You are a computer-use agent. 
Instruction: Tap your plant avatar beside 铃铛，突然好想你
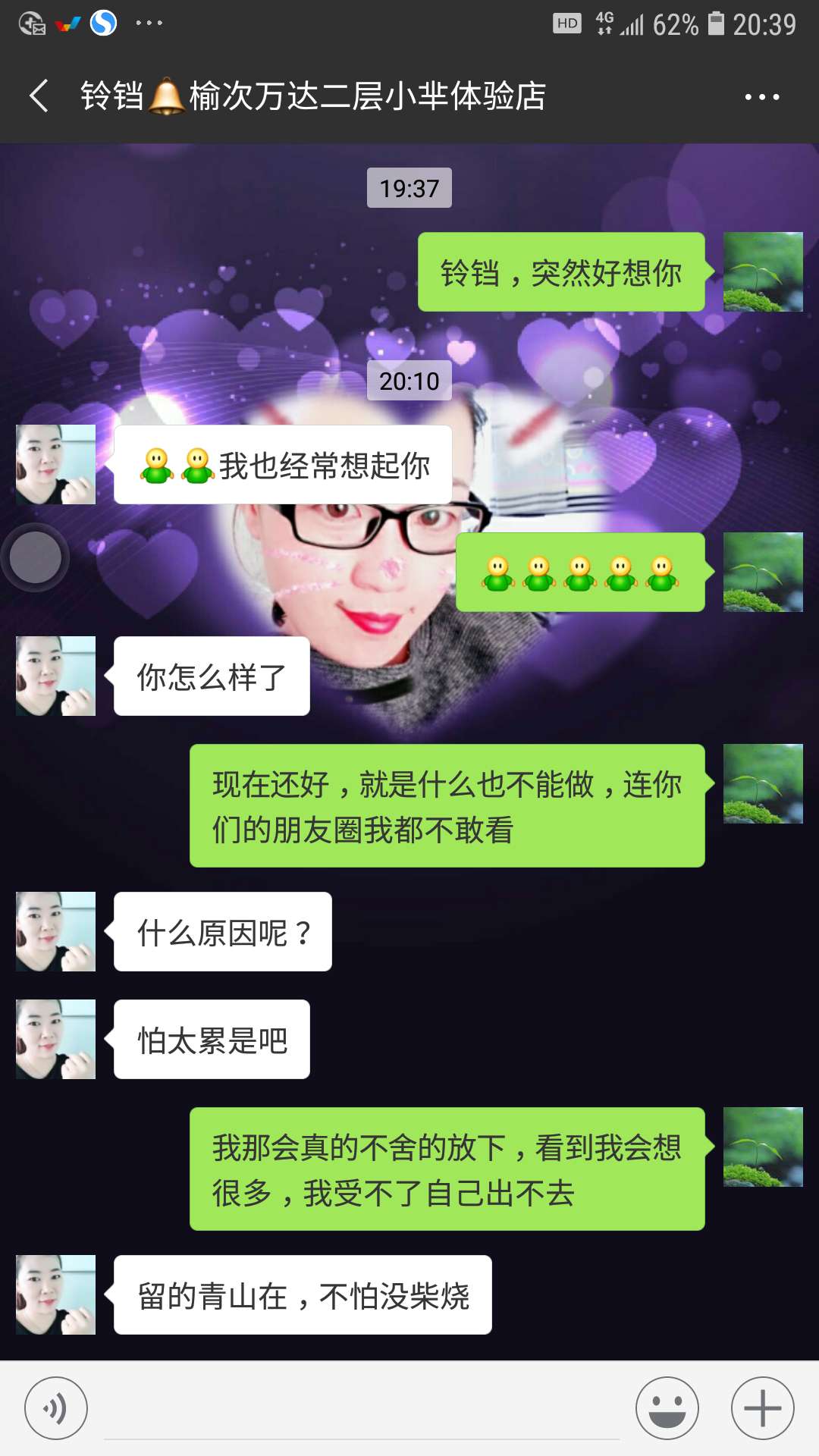762,274
